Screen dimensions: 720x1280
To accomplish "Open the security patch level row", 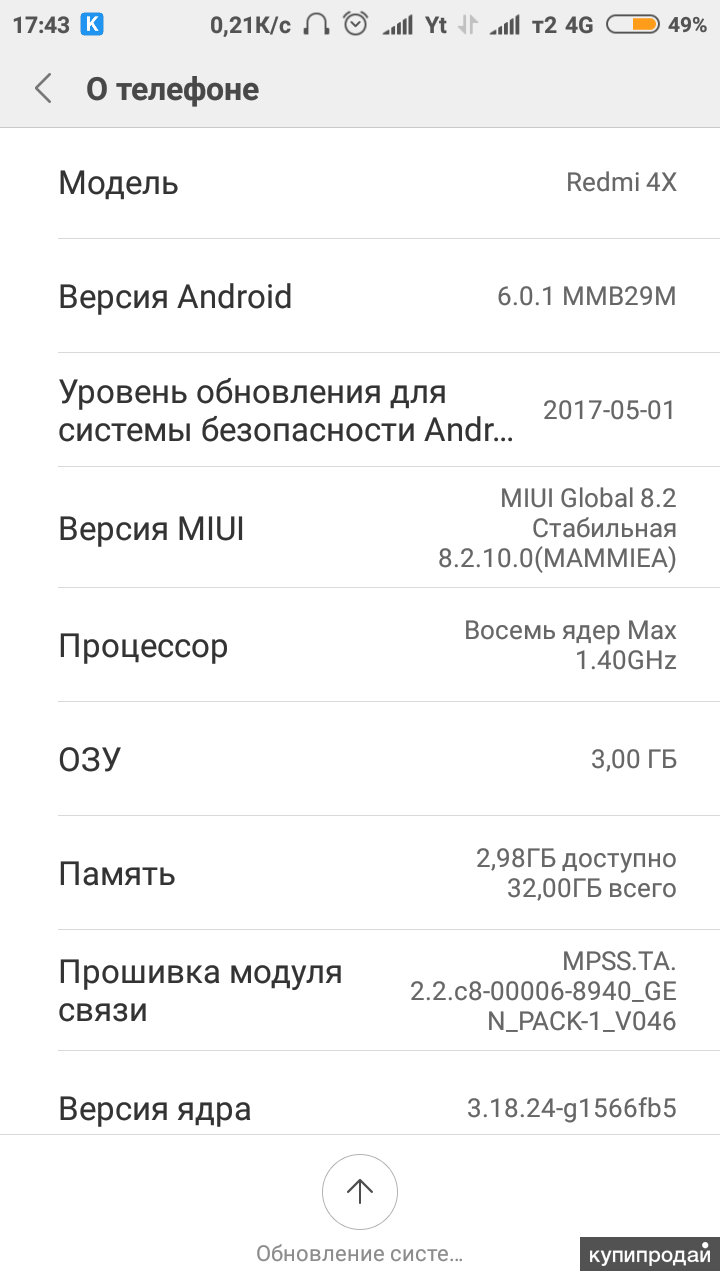I will click(360, 411).
